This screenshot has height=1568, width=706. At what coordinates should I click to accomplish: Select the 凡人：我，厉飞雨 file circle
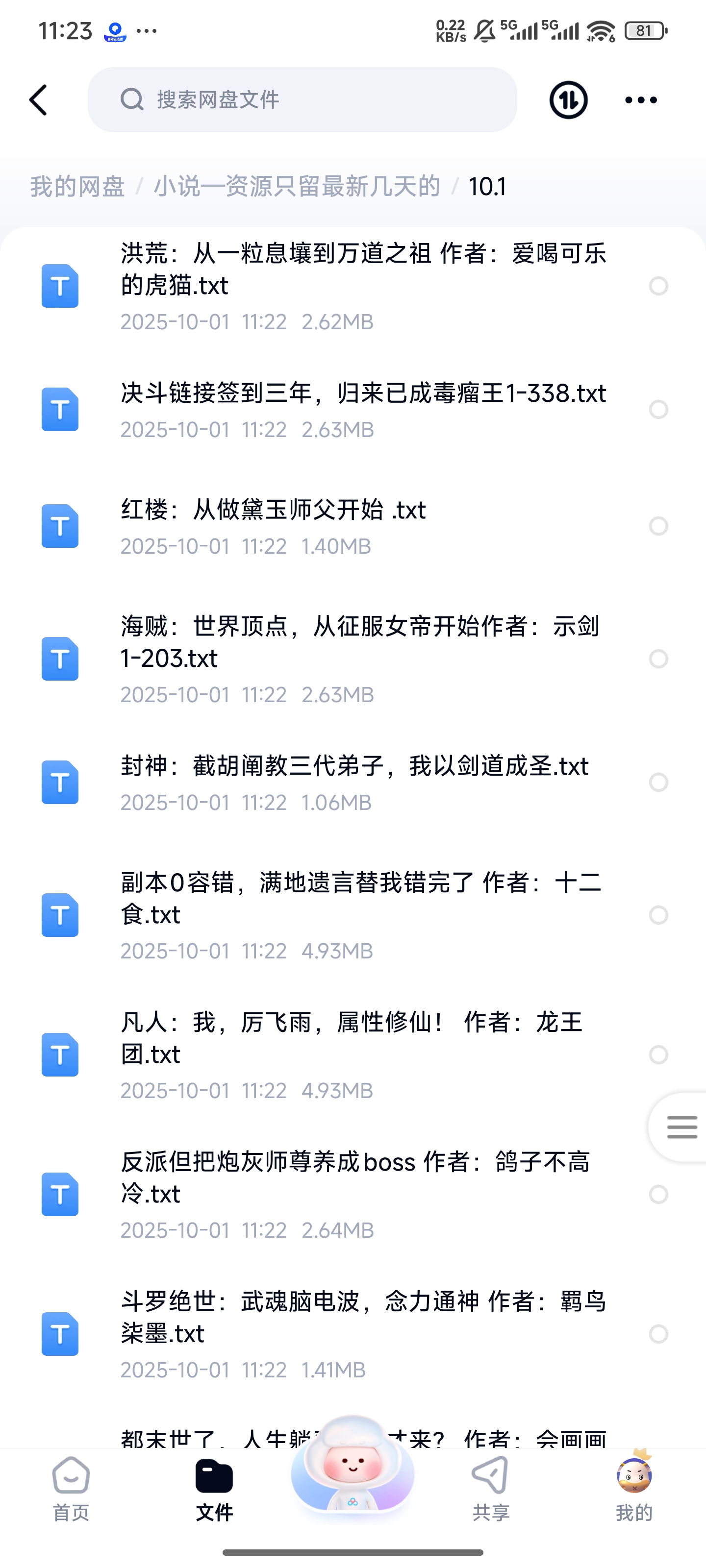(x=658, y=1054)
